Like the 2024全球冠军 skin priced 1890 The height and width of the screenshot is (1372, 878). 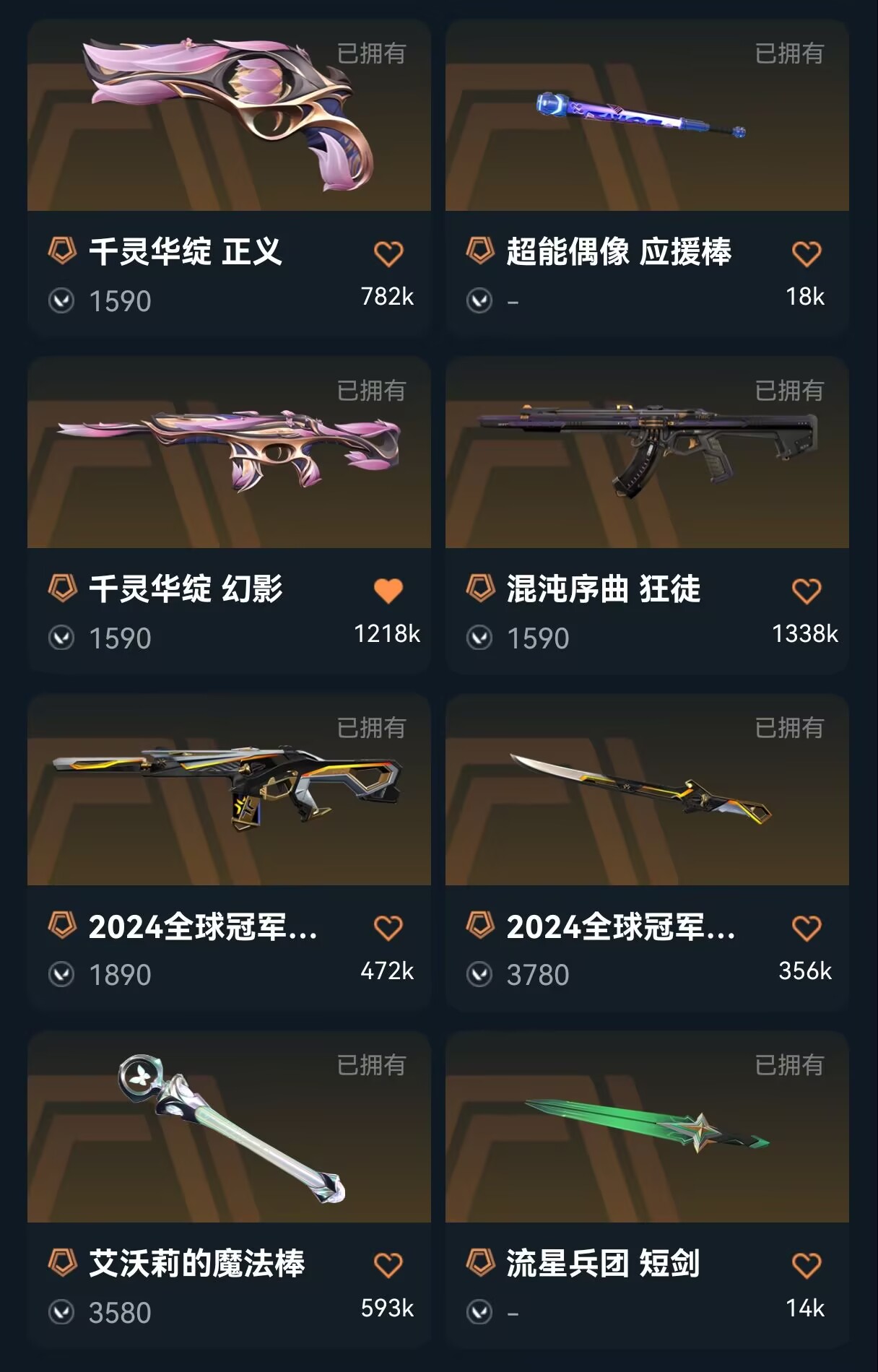pos(388,929)
